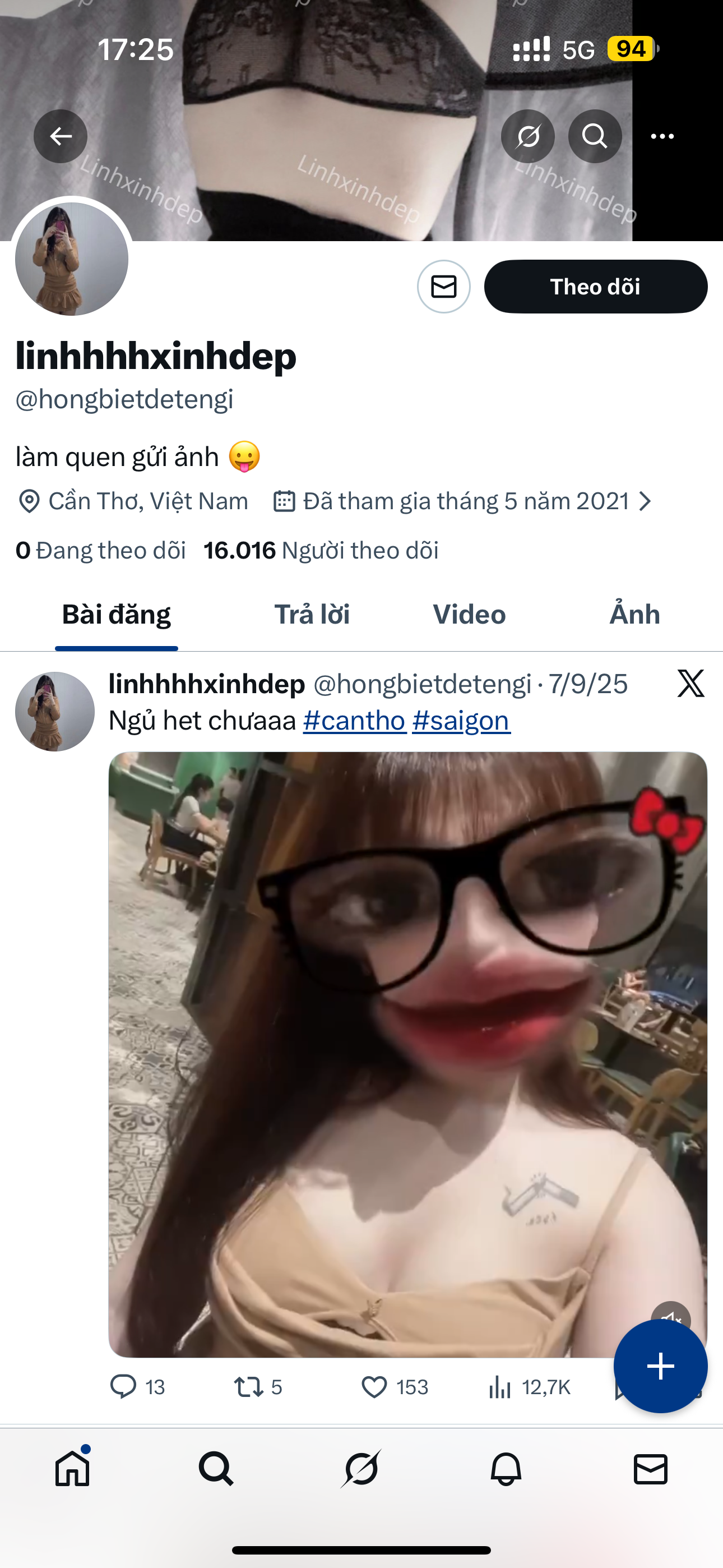The width and height of the screenshot is (723, 1568).
Task: Go back using the arrow button
Action: pos(61,136)
